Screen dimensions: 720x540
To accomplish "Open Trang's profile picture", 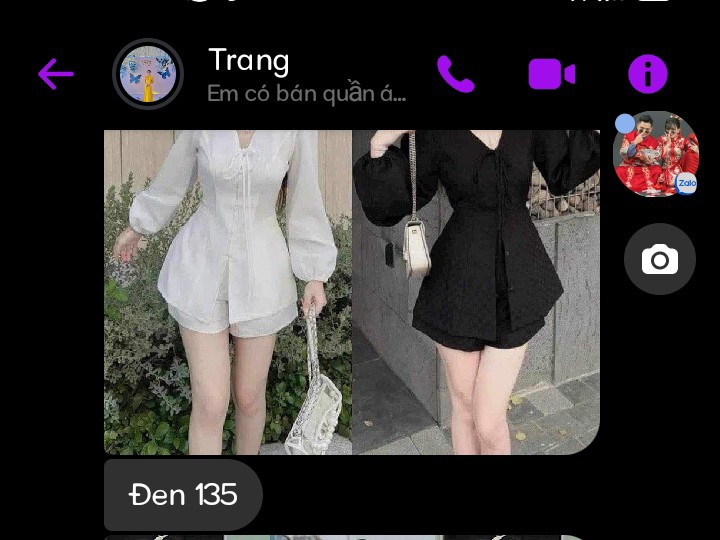I will click(148, 74).
